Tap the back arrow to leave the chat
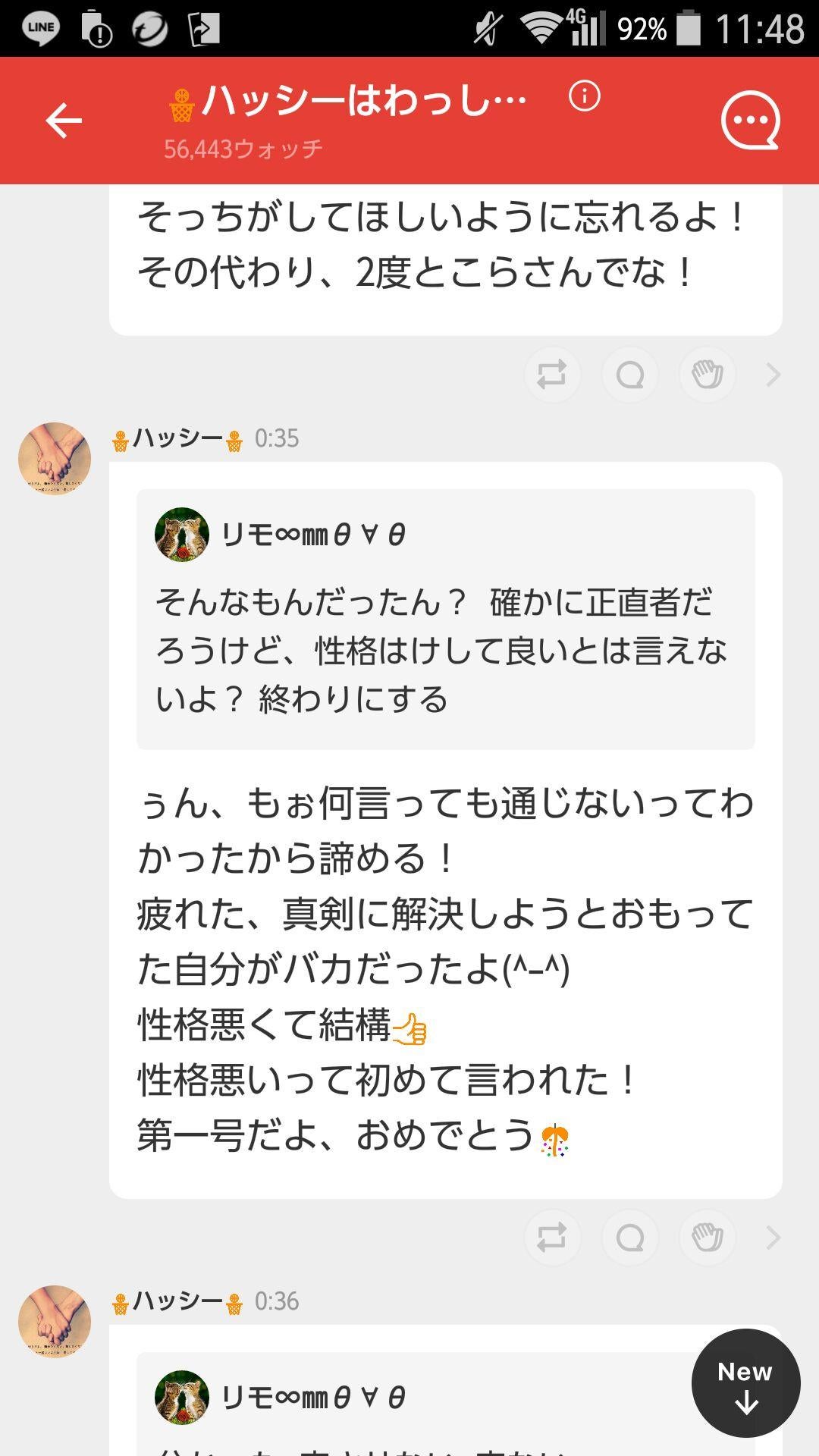 [64, 119]
